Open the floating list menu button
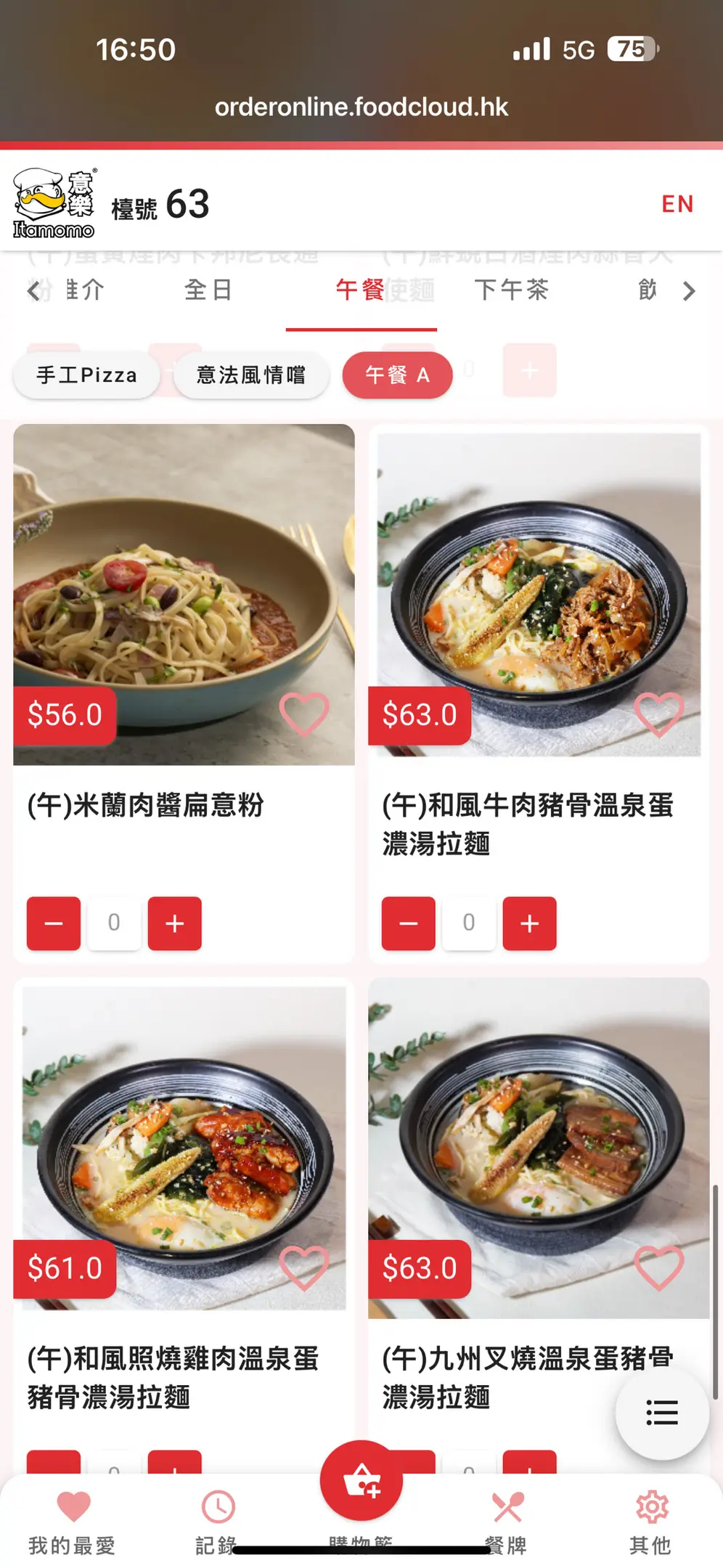This screenshot has width=723, height=1568. (661, 1413)
